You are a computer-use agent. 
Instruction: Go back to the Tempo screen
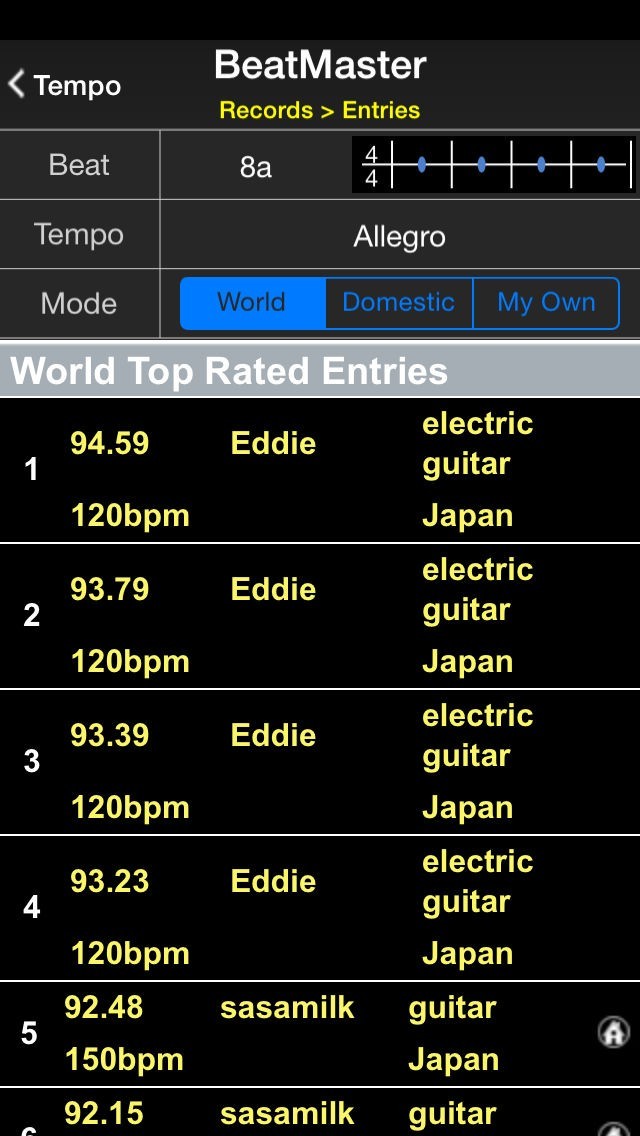(65, 85)
